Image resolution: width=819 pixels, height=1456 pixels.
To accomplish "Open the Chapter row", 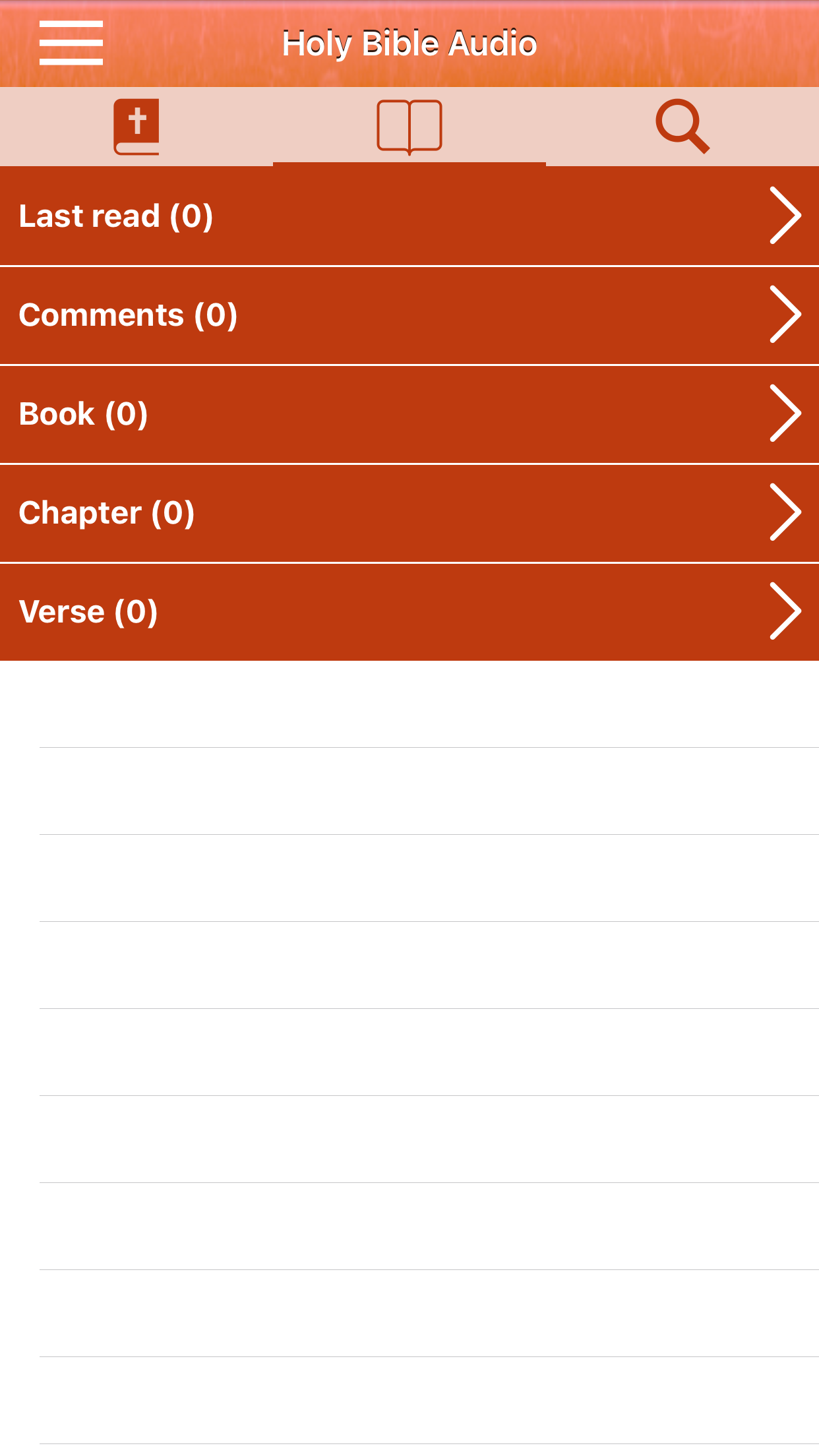I will click(x=409, y=513).
